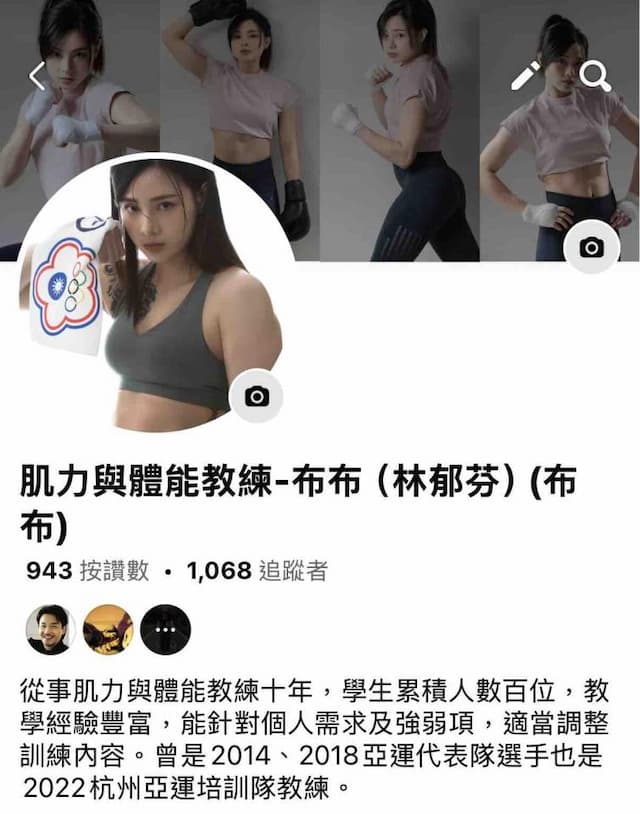640x814 pixels.
Task: View the 943 likes list
Action: coord(88,571)
